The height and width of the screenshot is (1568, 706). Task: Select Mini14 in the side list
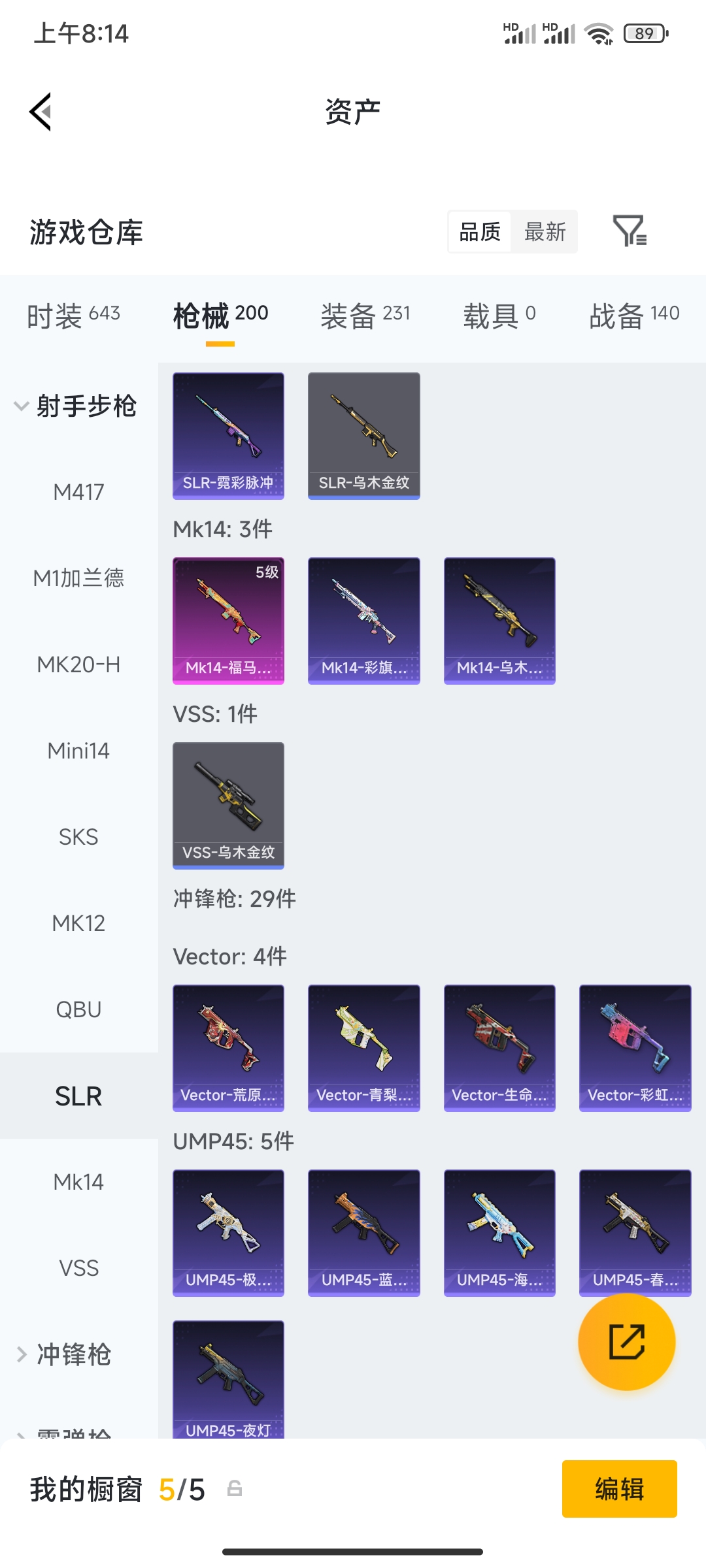point(79,751)
